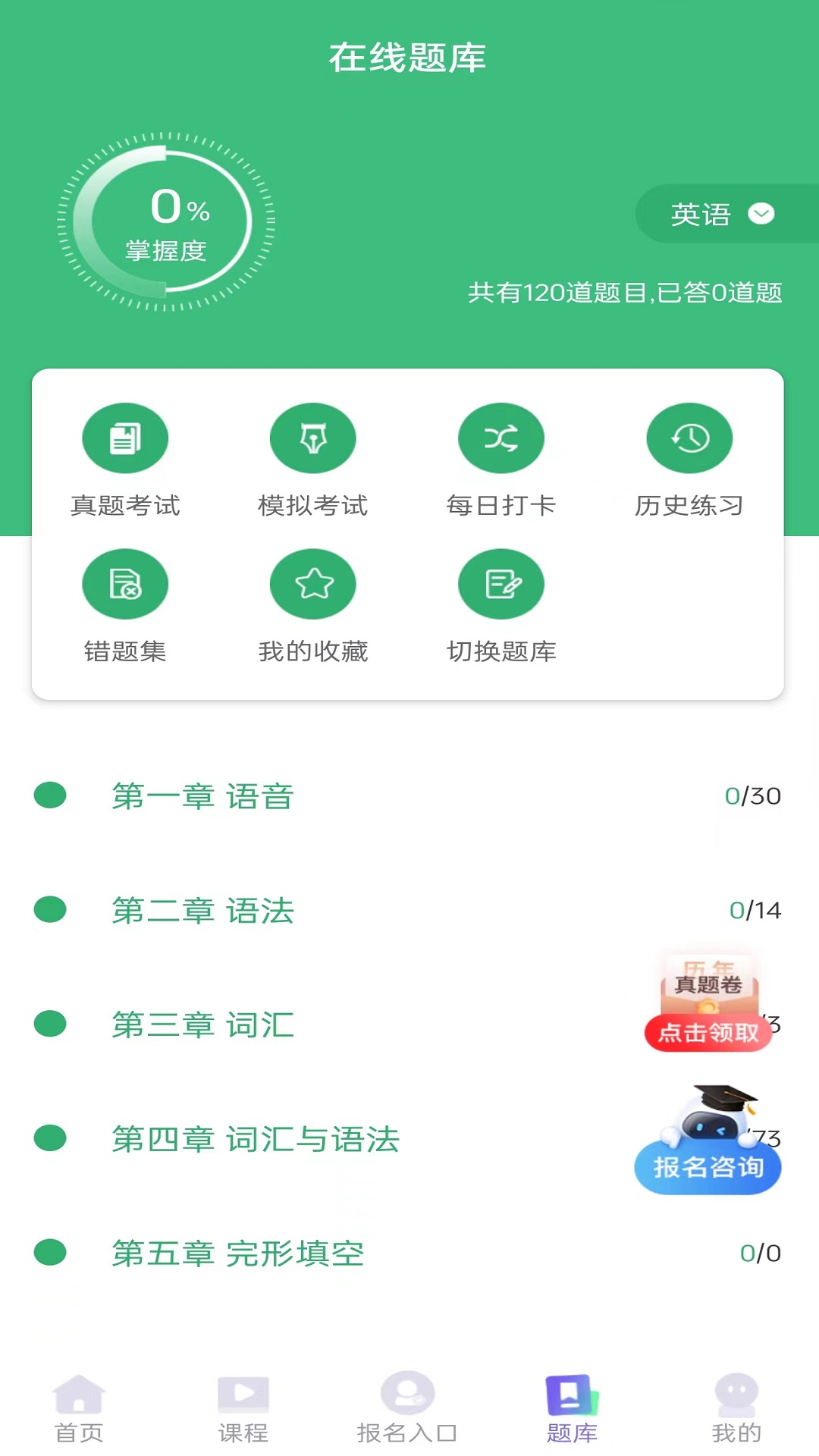Tap the 切换题库 switch question bank icon
The width and height of the screenshot is (819, 1456).
point(500,583)
